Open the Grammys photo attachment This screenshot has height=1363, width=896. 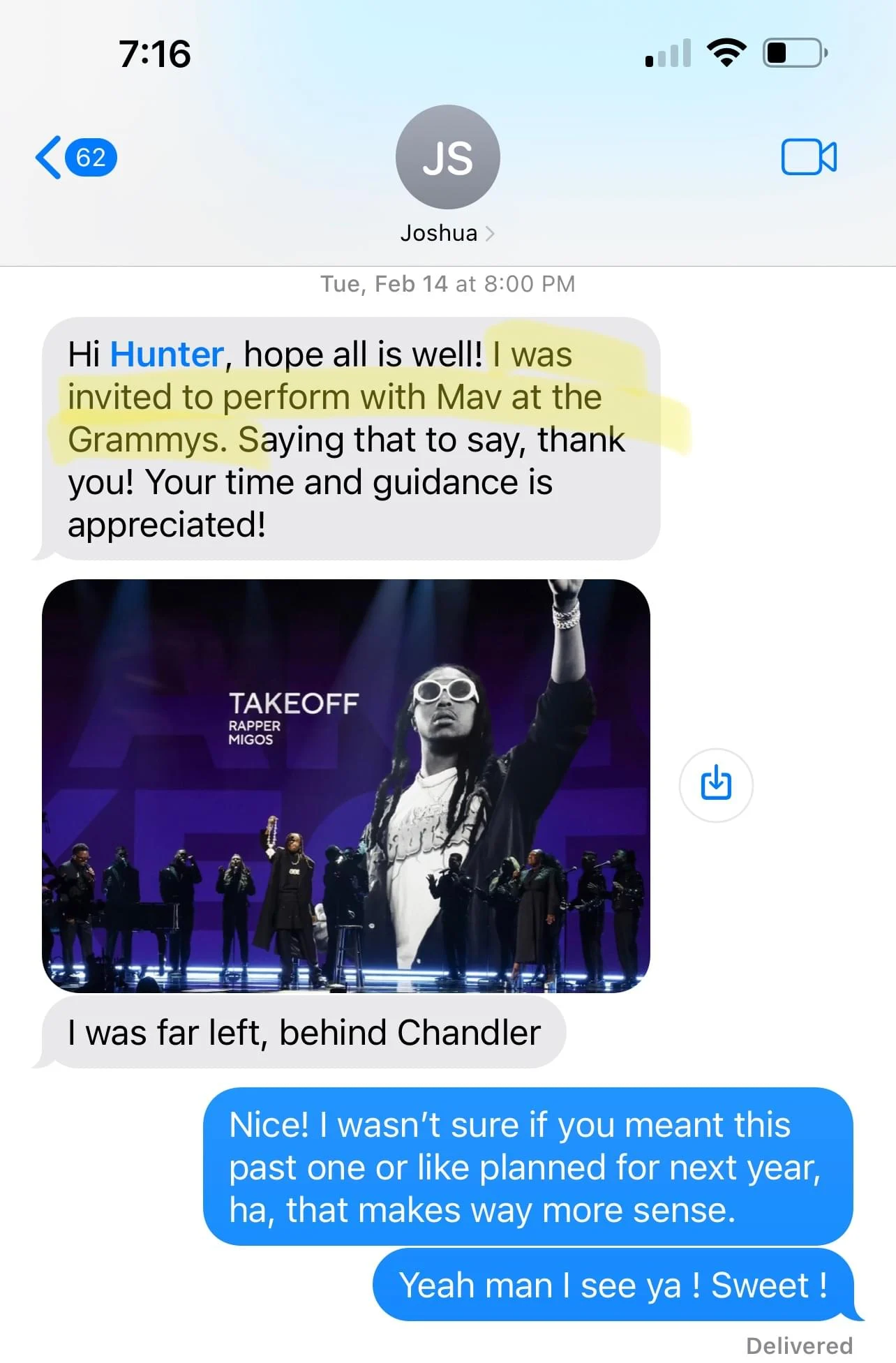pyautogui.click(x=345, y=785)
